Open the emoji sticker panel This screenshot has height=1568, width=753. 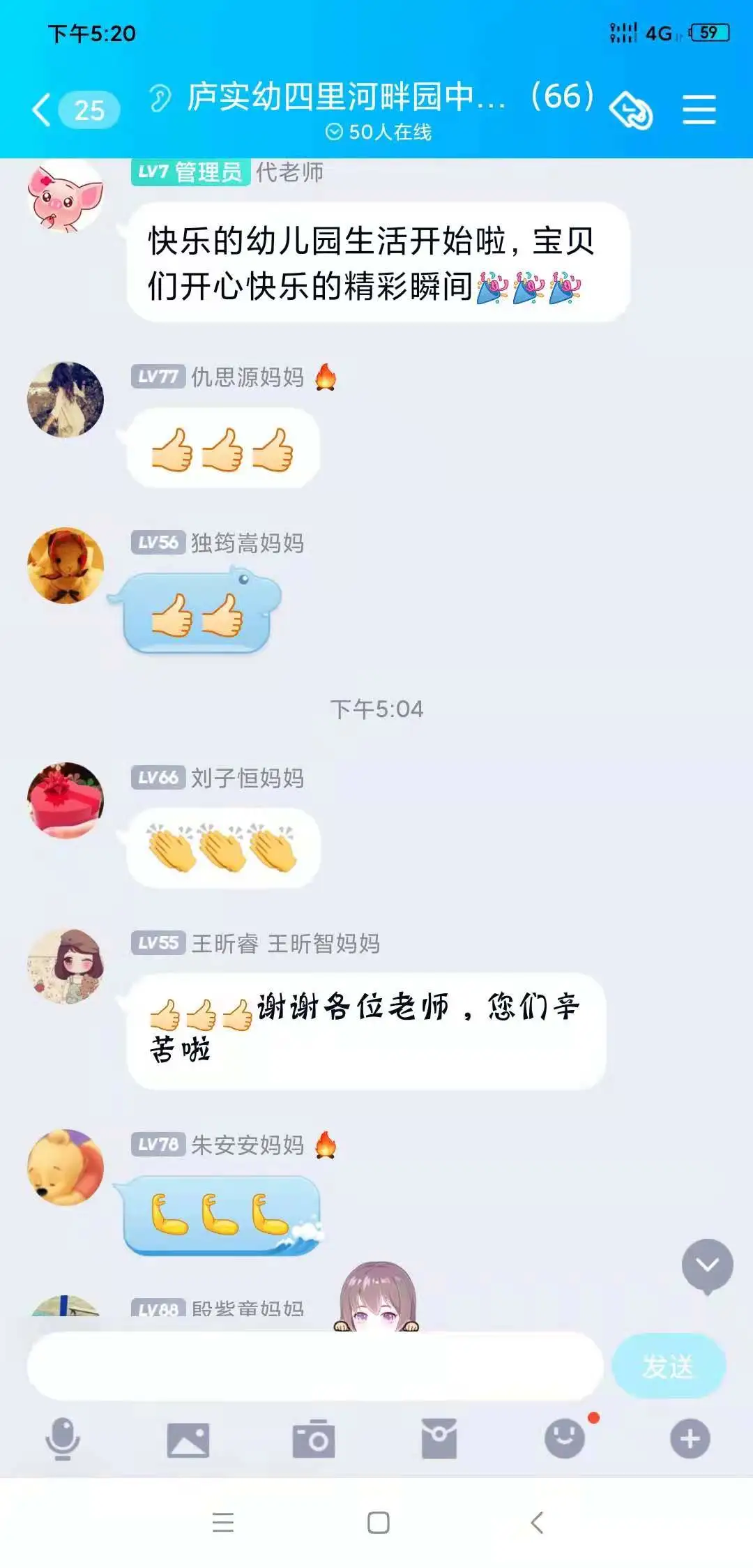(564, 1438)
